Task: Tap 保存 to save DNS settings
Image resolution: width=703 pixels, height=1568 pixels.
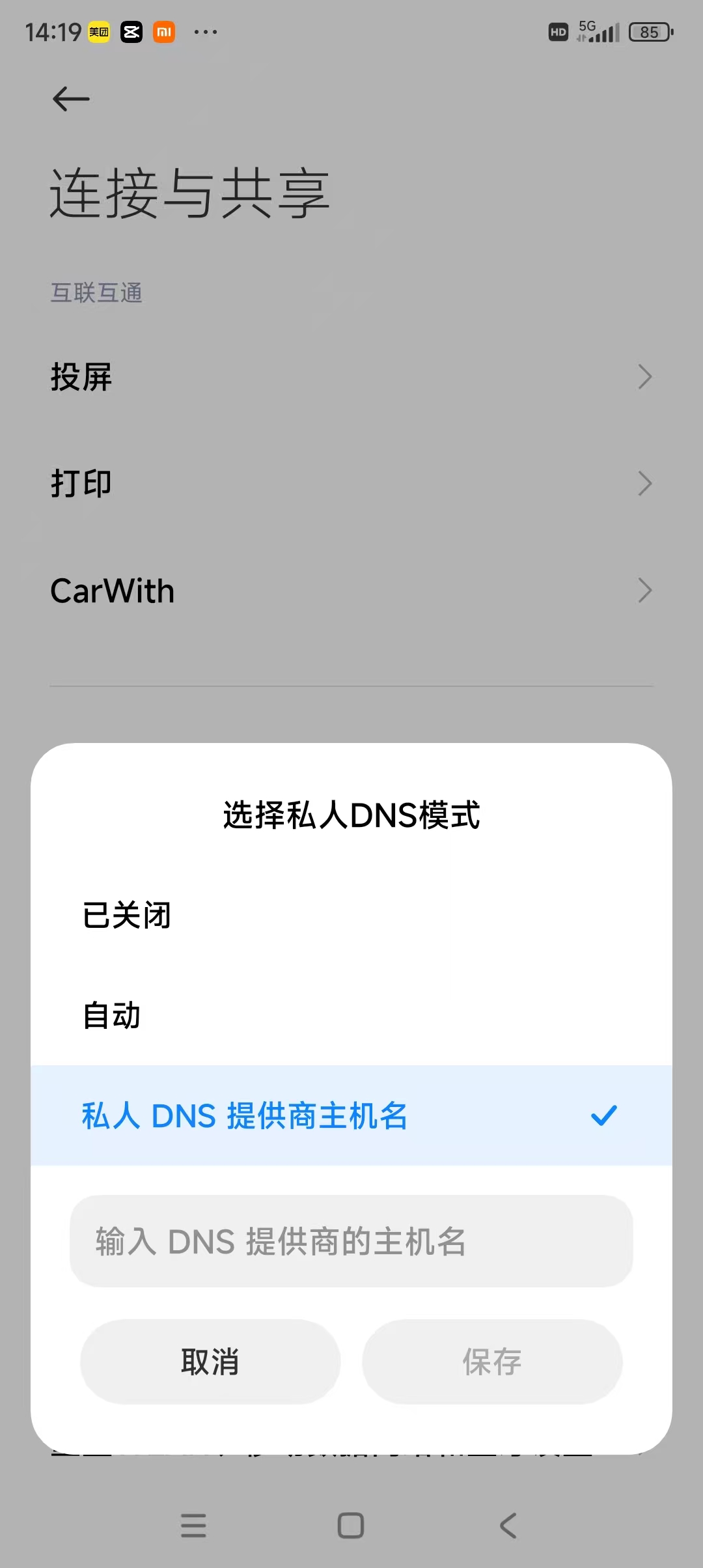Action: pos(492,1362)
